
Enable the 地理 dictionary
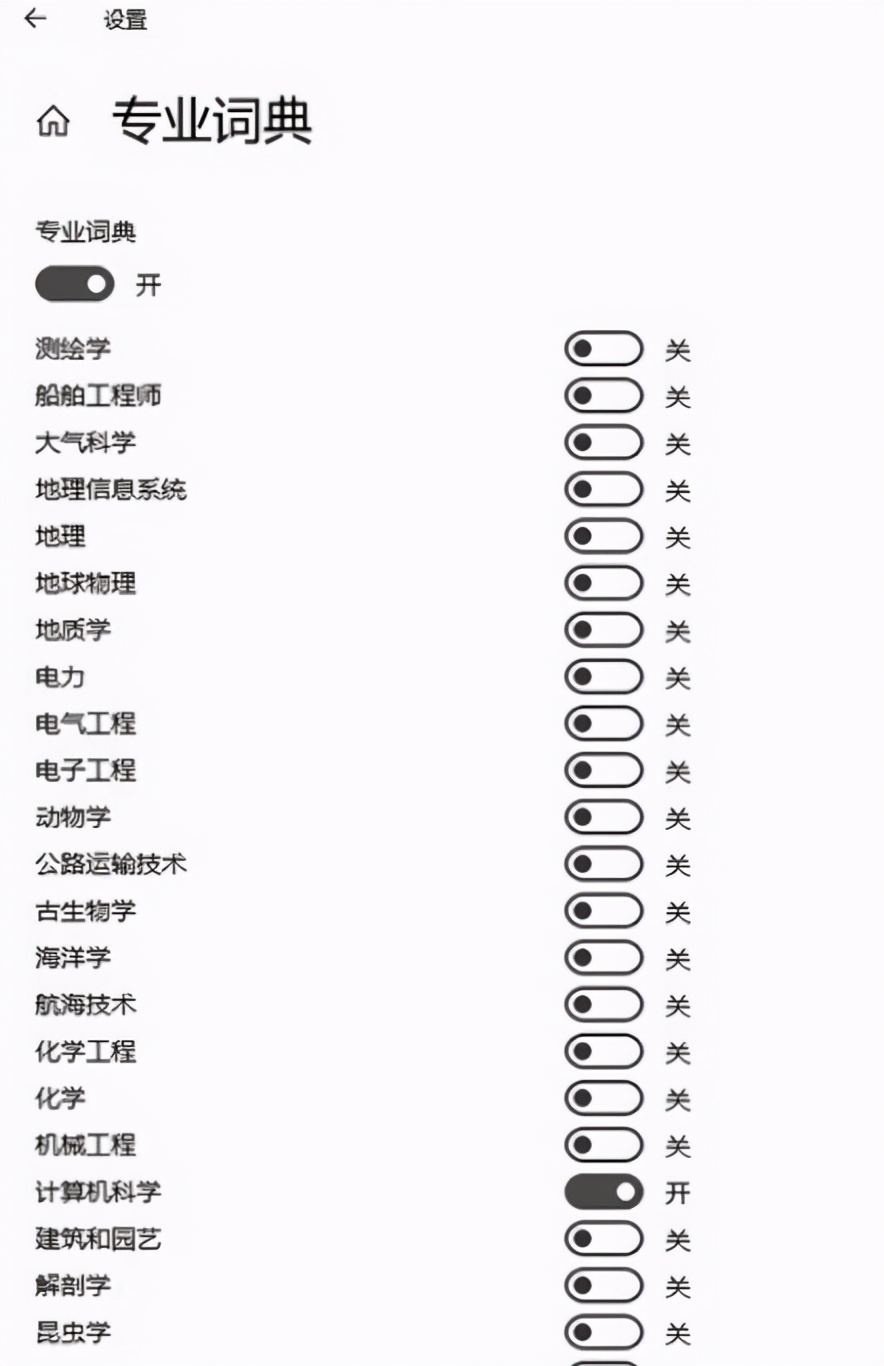603,535
